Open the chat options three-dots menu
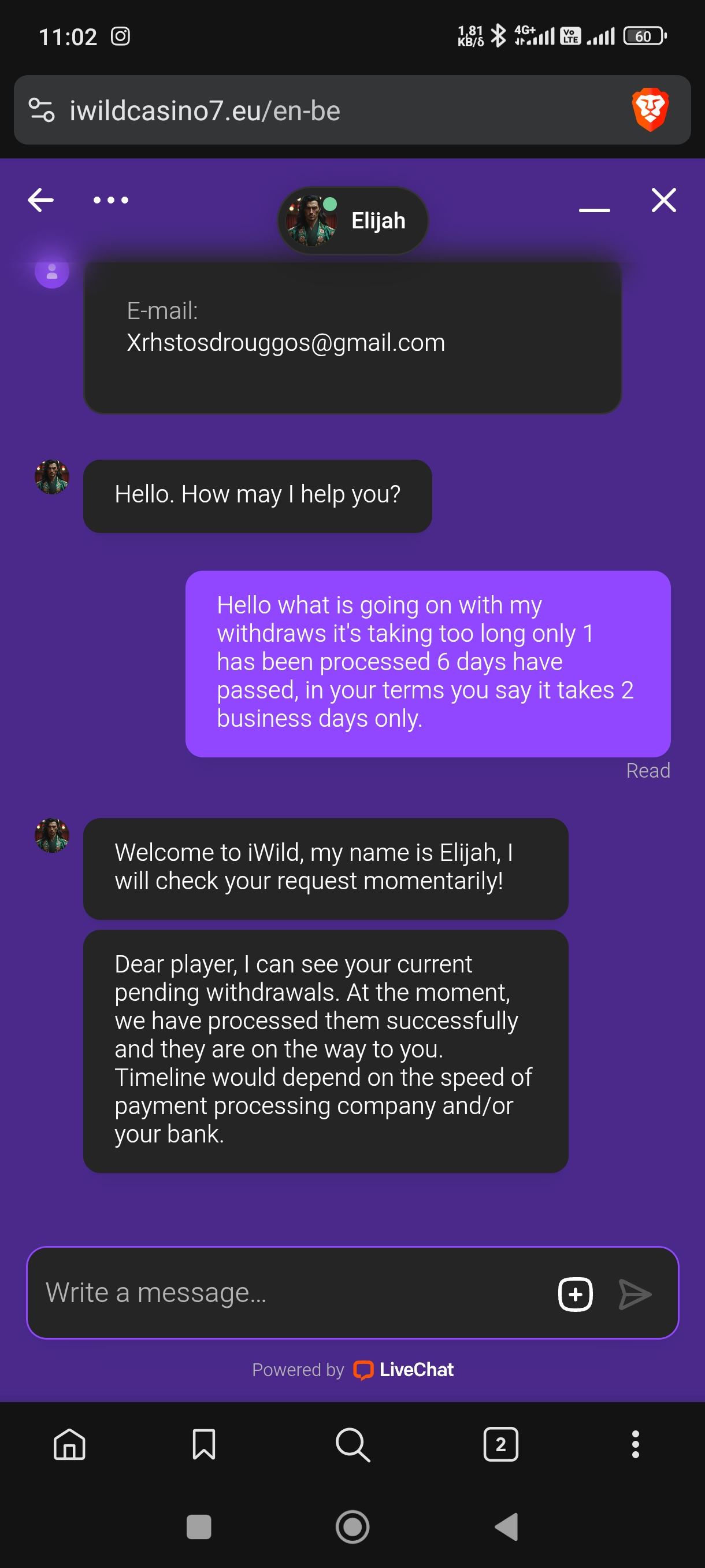Image resolution: width=705 pixels, height=1568 pixels. coord(111,199)
